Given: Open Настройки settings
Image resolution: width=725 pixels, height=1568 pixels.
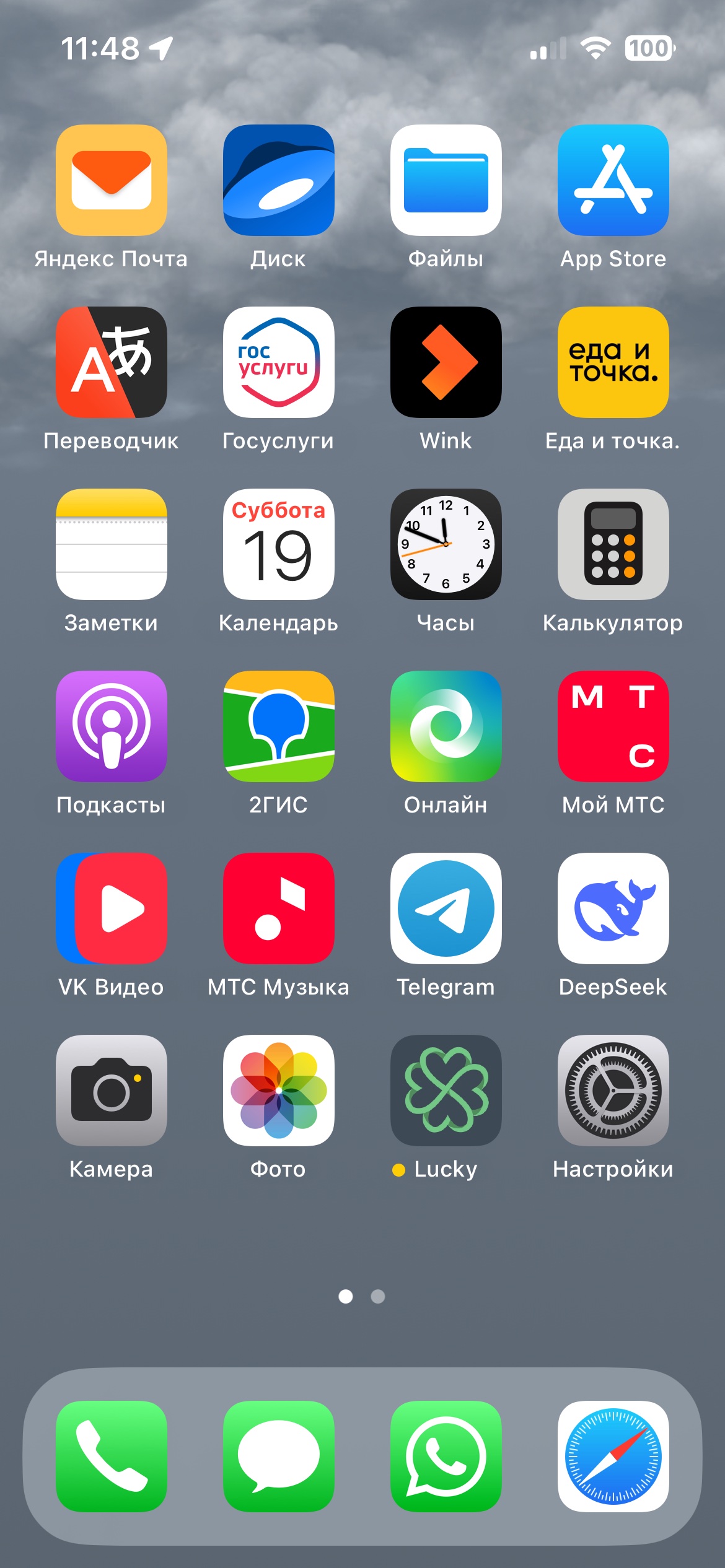Looking at the screenshot, I should (x=613, y=1091).
